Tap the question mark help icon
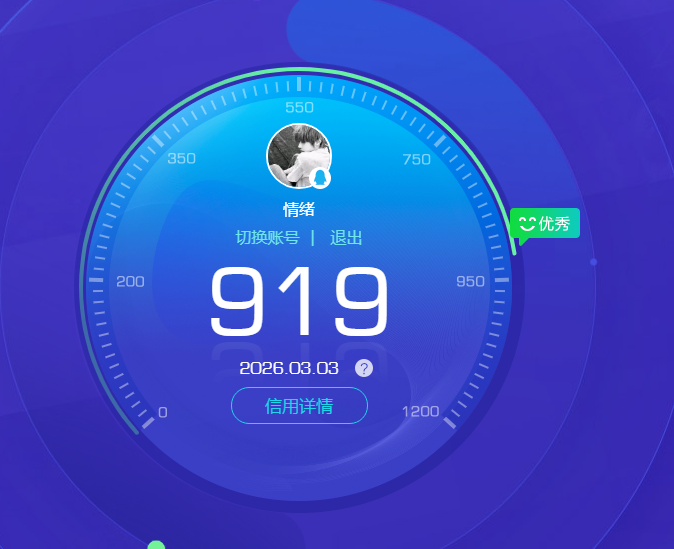This screenshot has width=674, height=549. 364,368
